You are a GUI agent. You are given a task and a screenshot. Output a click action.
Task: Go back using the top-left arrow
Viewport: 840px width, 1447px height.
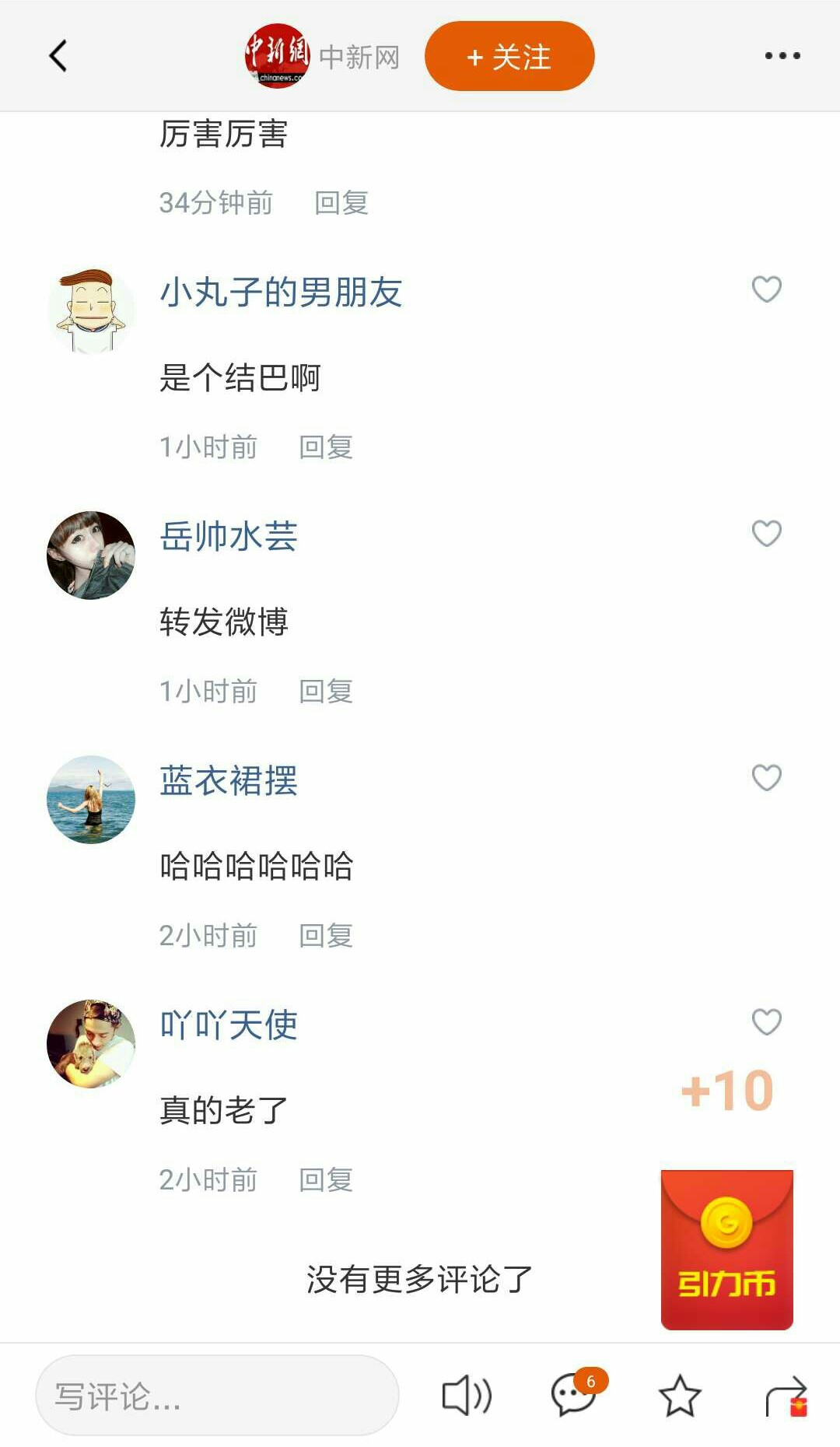(58, 56)
